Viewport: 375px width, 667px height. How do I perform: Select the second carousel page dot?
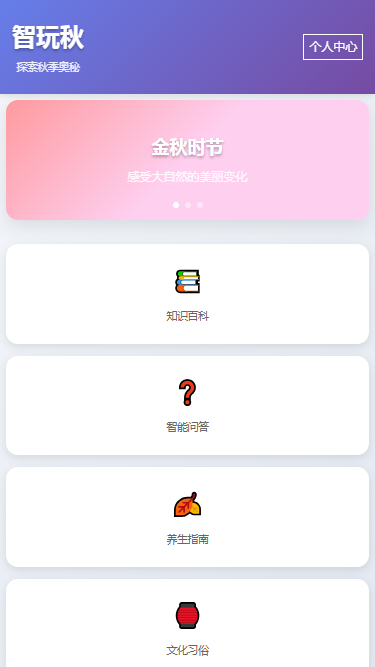tap(188, 205)
